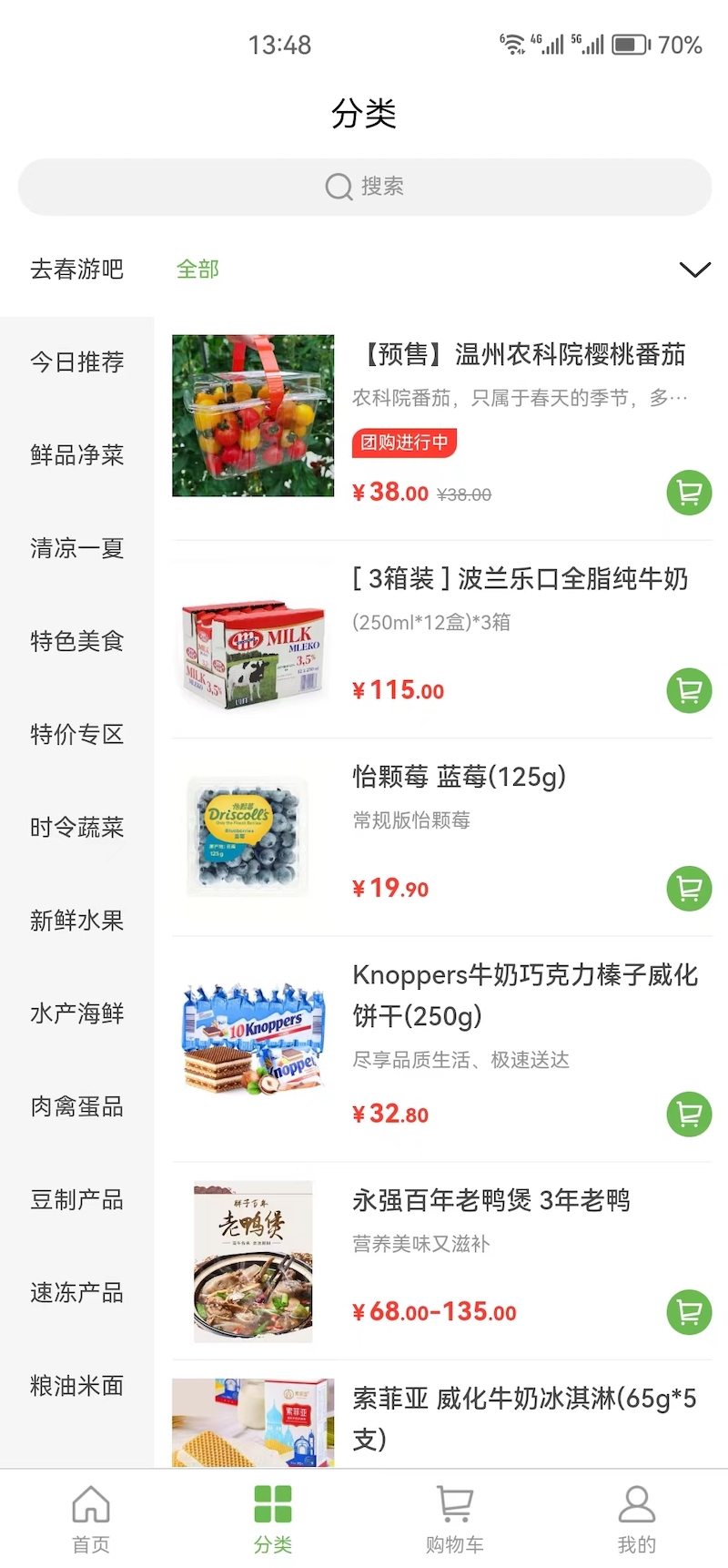The image size is (728, 1568).
Task: Add 永强百年老鸭煲 with cart icon
Action: [689, 1312]
